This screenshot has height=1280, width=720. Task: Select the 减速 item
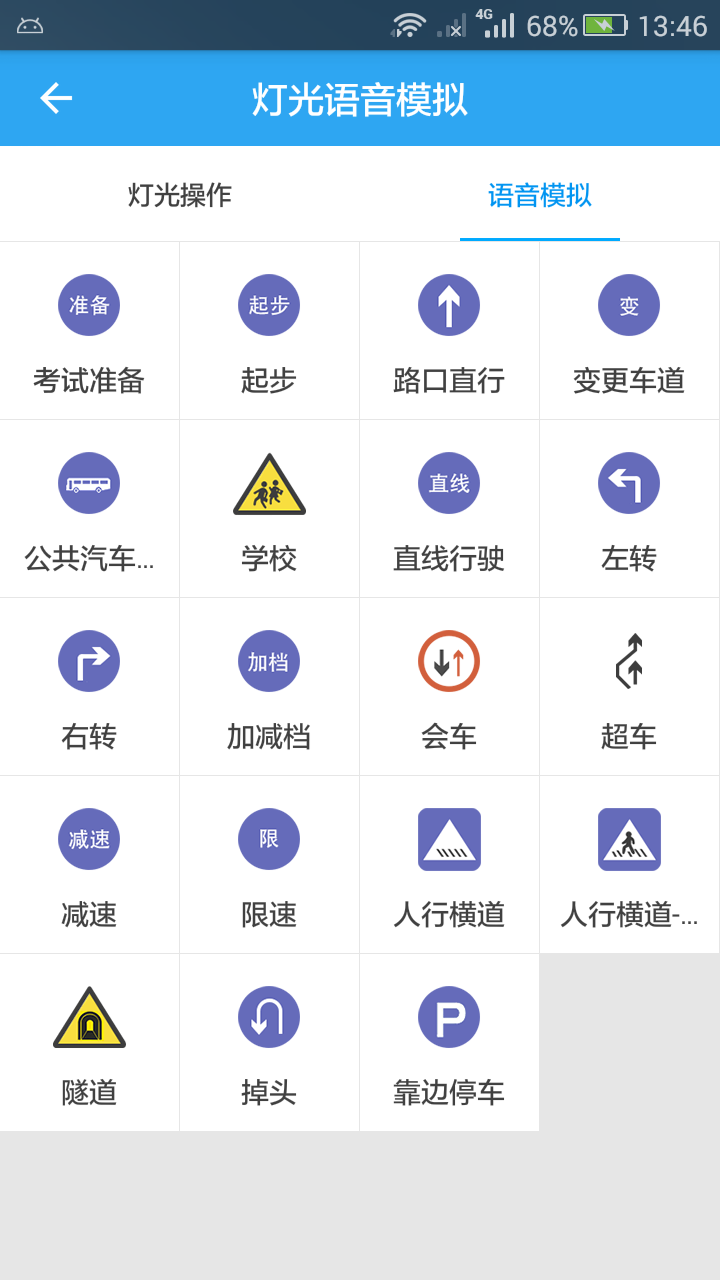[x=89, y=864]
